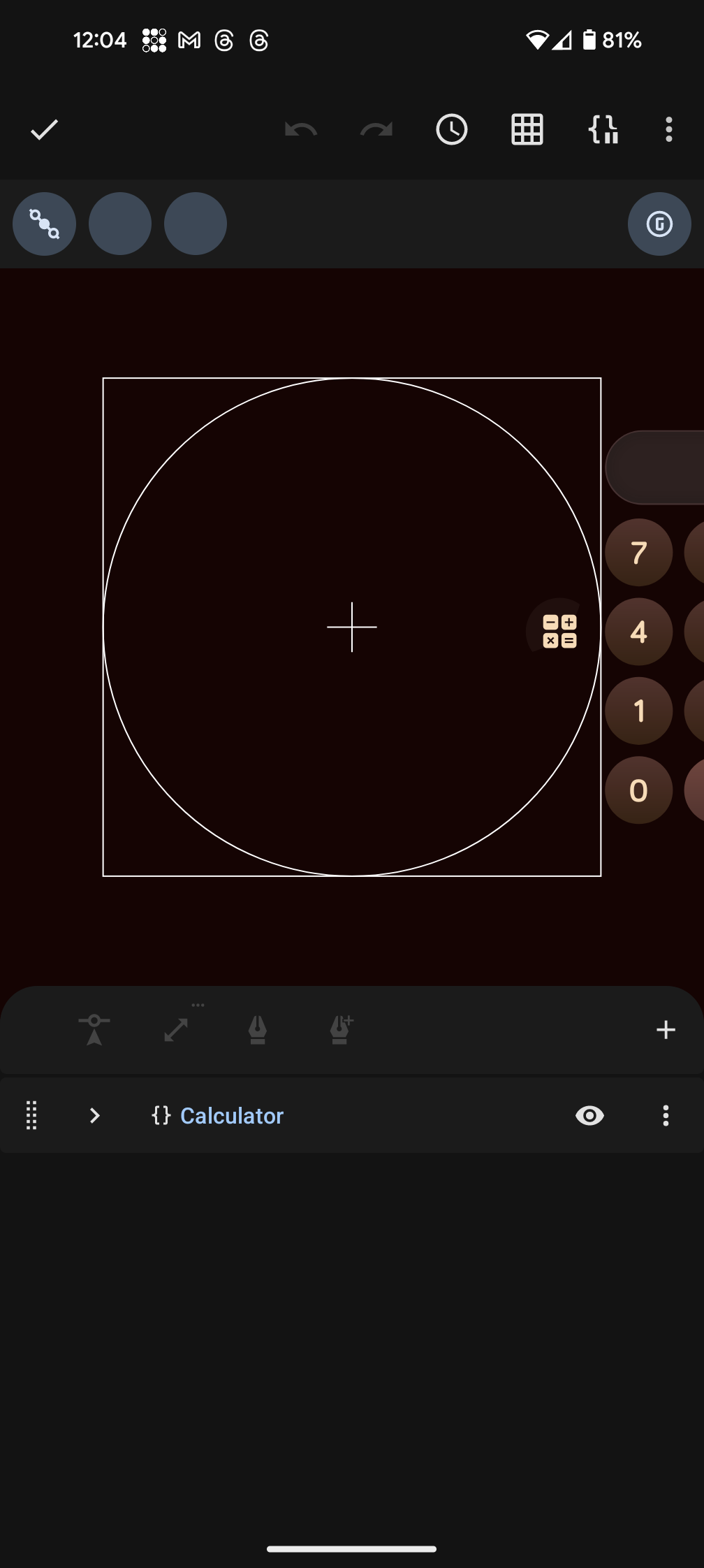This screenshot has width=704, height=1568.
Task: Open the code braces toolbar icon
Action: 603,130
